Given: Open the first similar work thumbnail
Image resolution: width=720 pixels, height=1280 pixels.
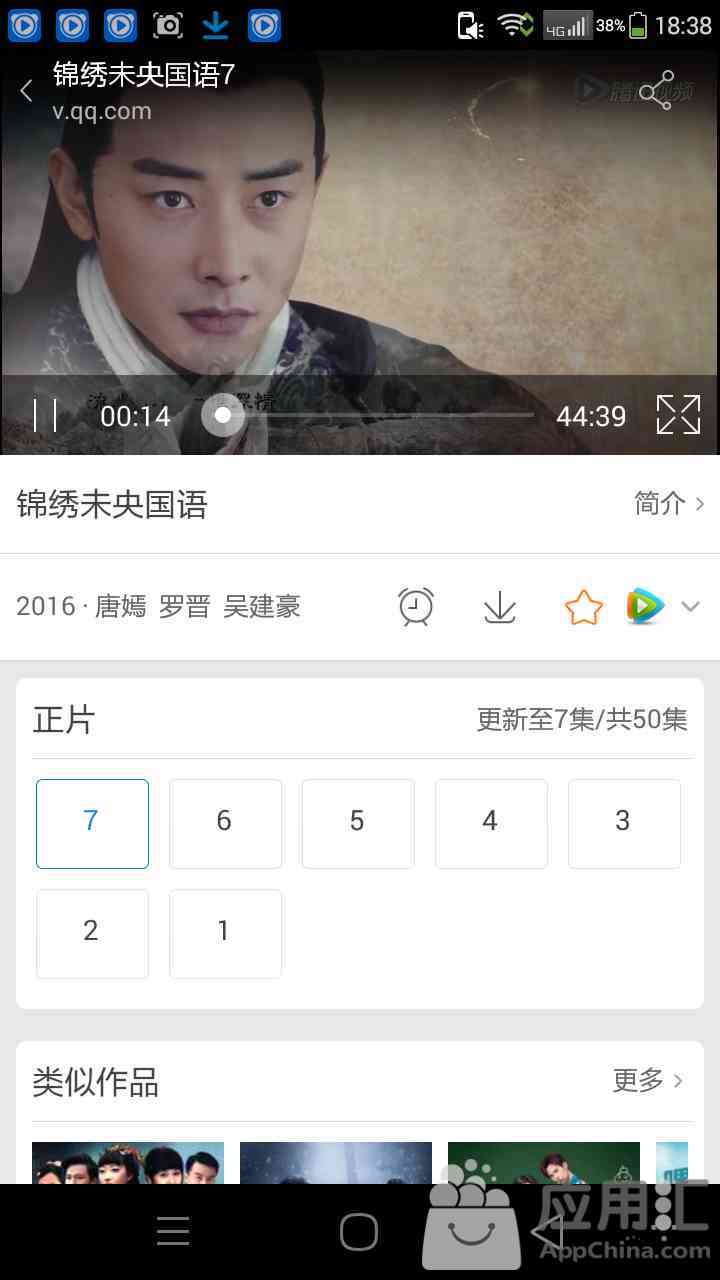Looking at the screenshot, I should [128, 1163].
